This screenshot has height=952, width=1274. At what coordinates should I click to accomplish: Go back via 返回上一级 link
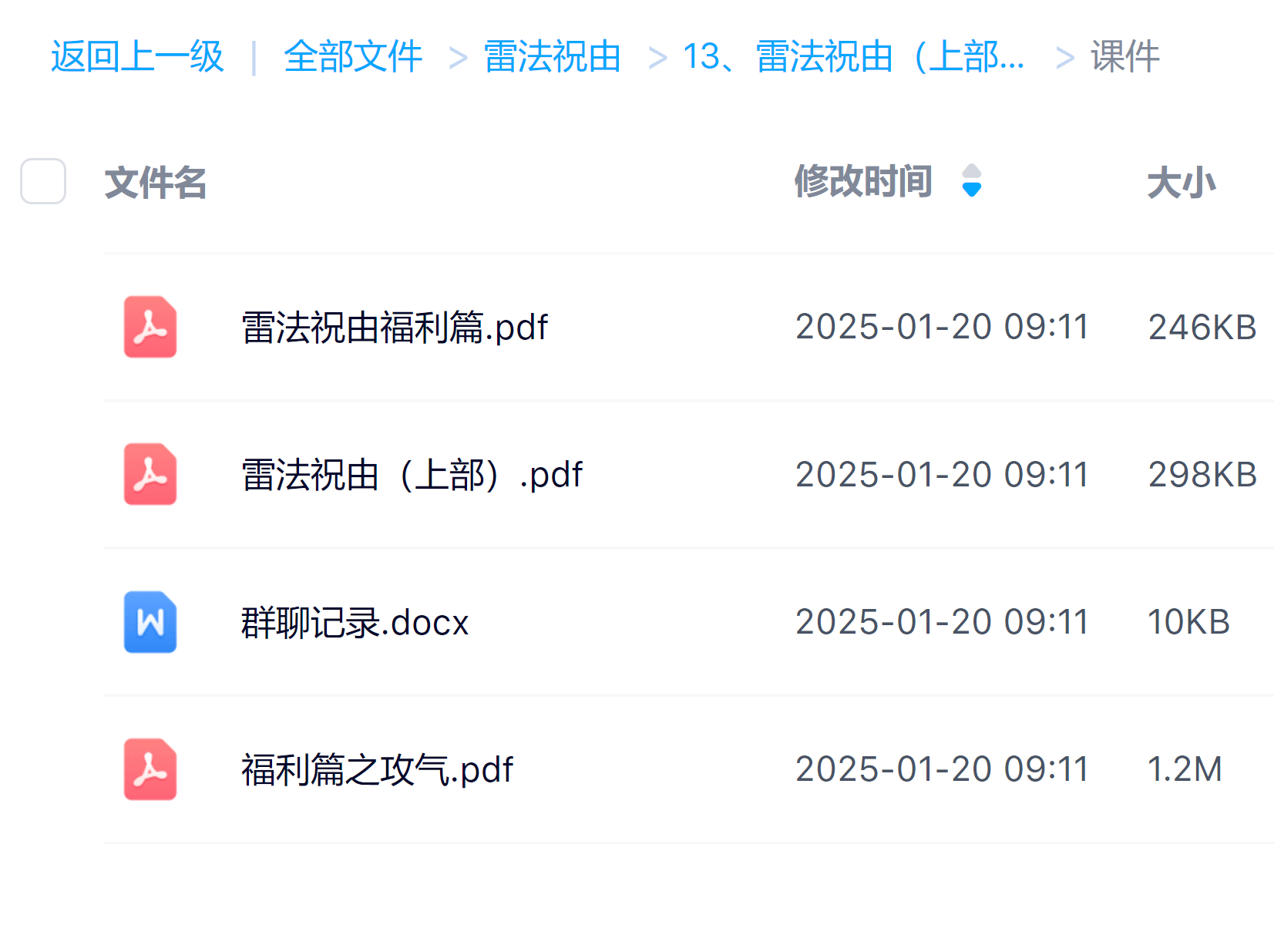[137, 57]
